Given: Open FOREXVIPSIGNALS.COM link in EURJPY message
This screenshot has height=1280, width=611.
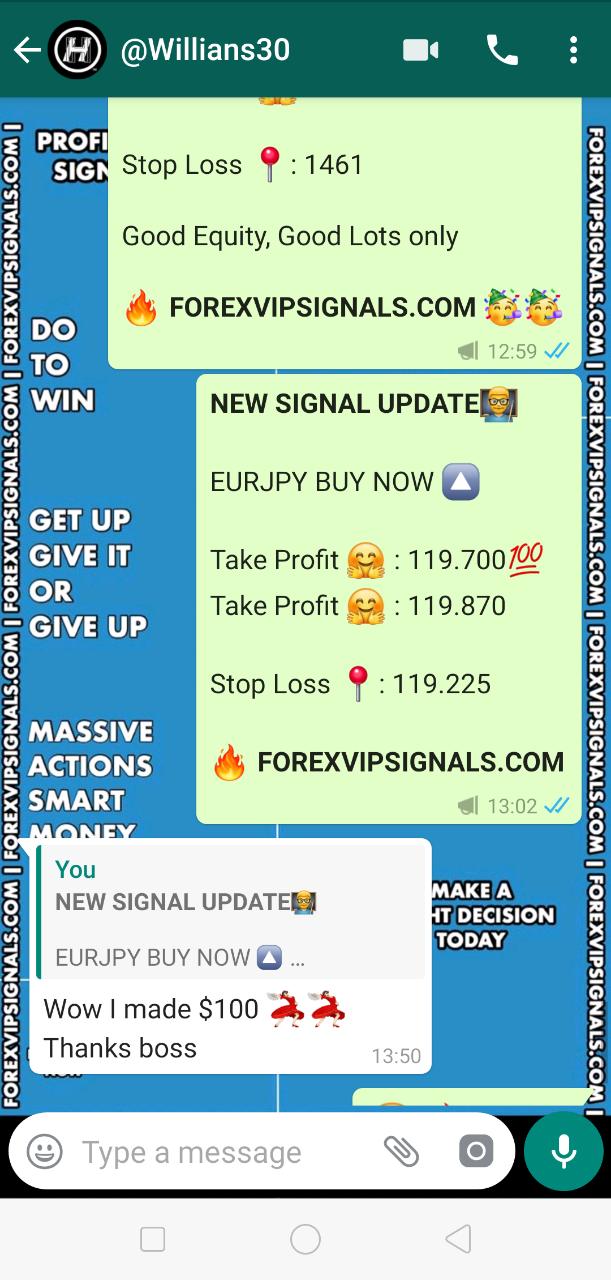Looking at the screenshot, I should pyautogui.click(x=410, y=762).
